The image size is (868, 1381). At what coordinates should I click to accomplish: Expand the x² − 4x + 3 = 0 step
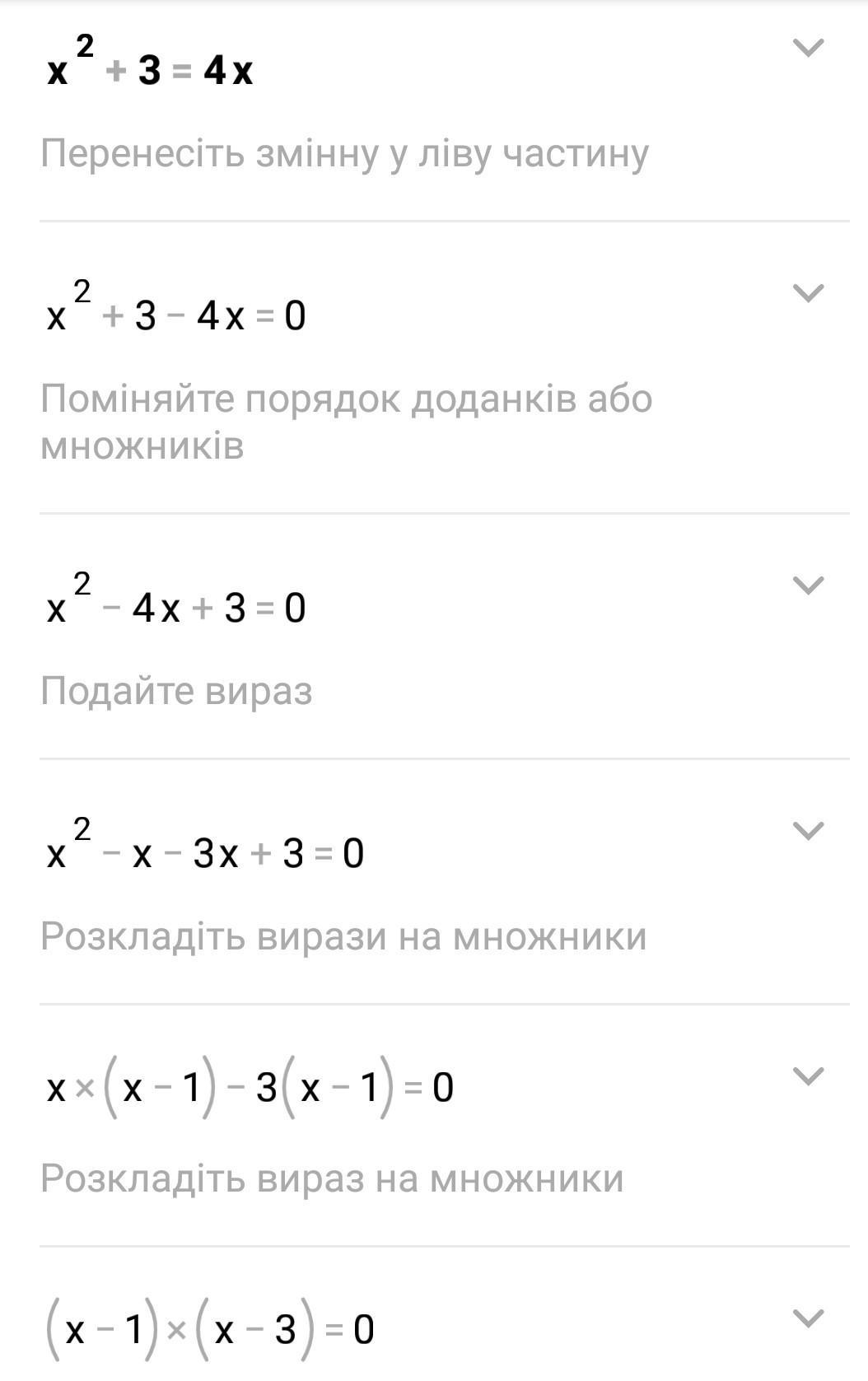pyautogui.click(x=807, y=586)
